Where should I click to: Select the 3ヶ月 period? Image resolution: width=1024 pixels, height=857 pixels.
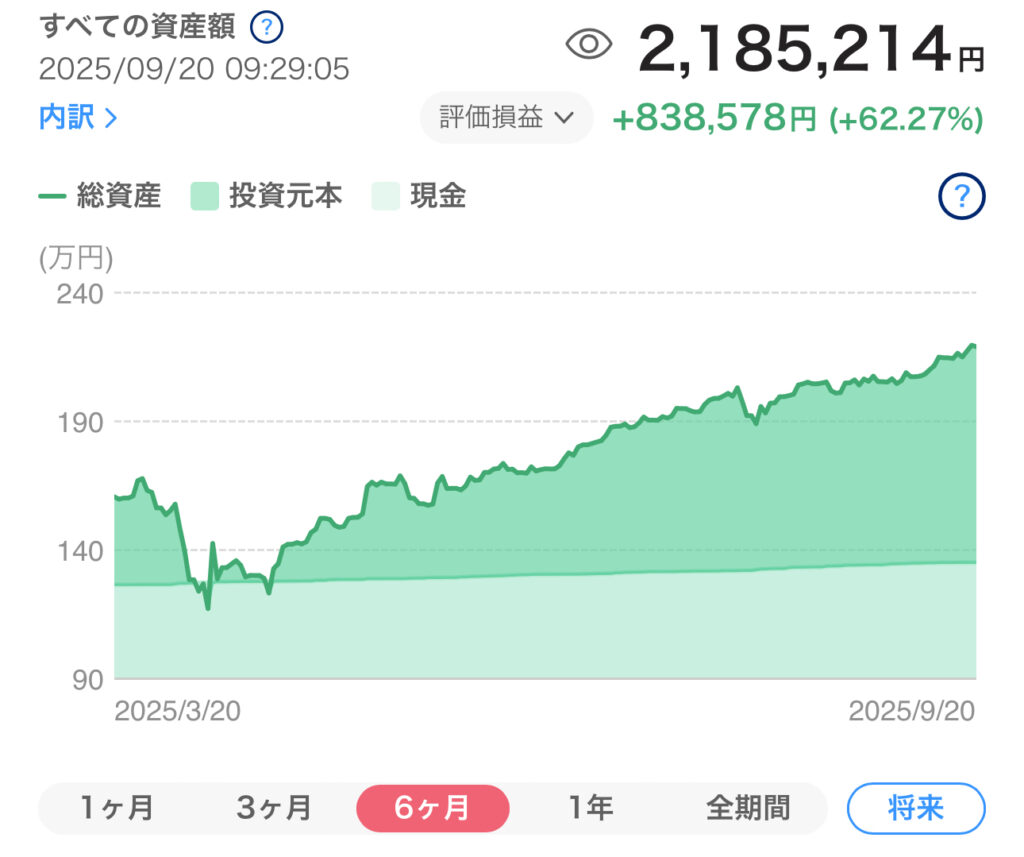(x=274, y=807)
